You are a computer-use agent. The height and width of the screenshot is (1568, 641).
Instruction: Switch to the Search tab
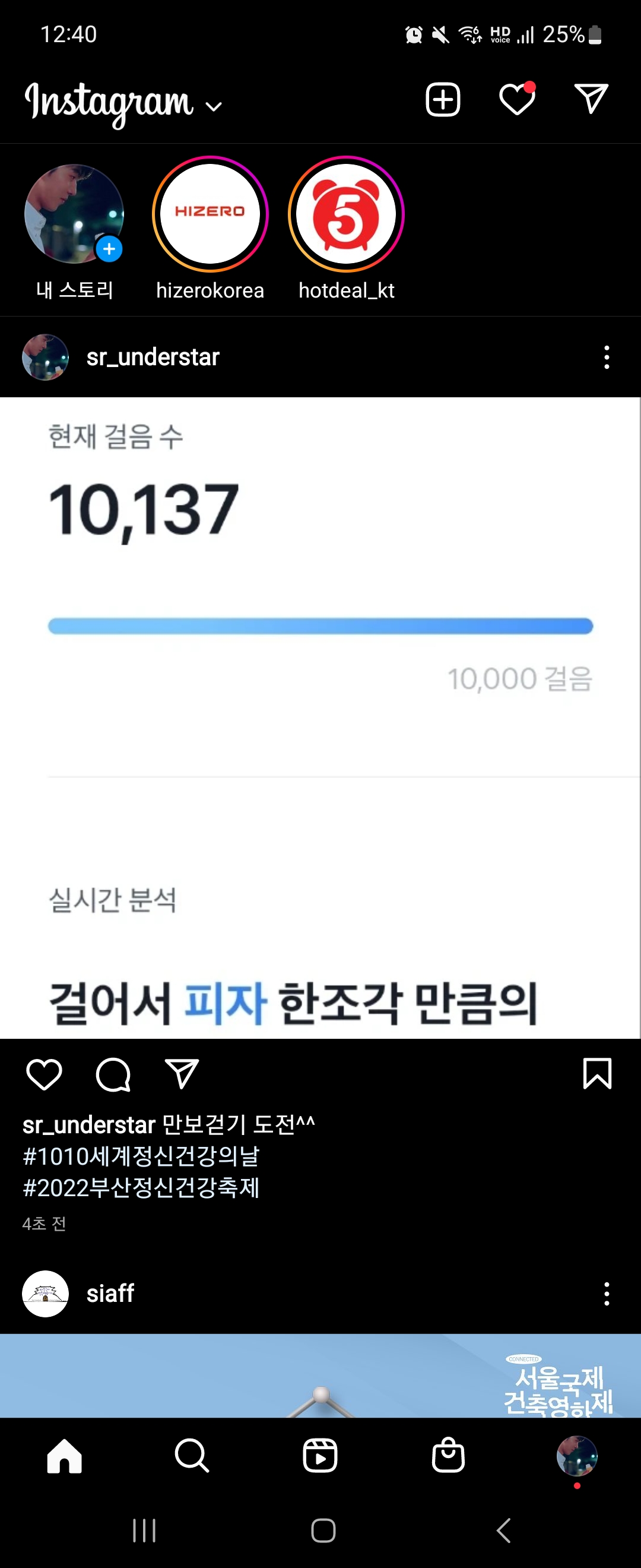192,1456
